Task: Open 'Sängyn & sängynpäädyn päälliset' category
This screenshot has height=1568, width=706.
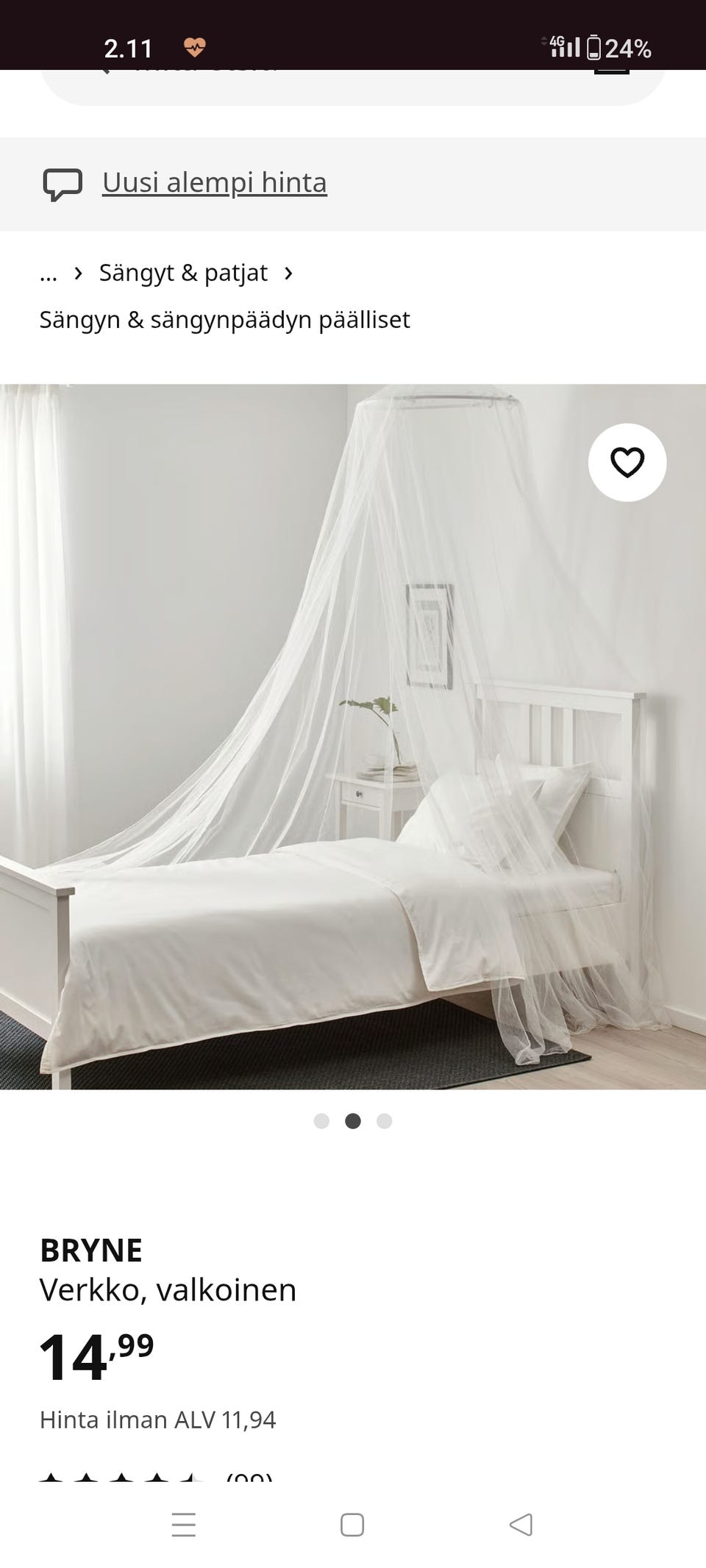Action: (x=224, y=320)
